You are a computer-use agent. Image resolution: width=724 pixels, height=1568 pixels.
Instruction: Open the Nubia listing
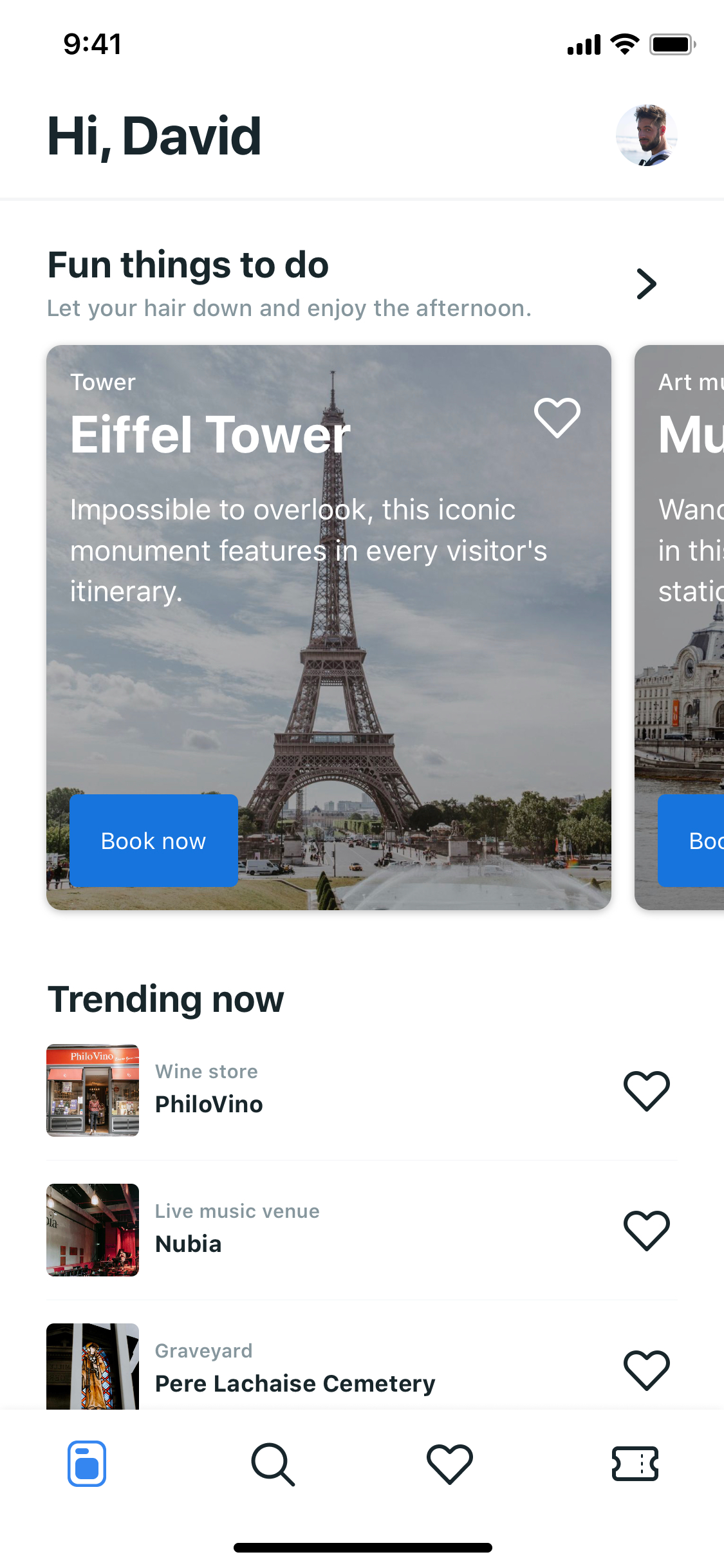tap(189, 1230)
